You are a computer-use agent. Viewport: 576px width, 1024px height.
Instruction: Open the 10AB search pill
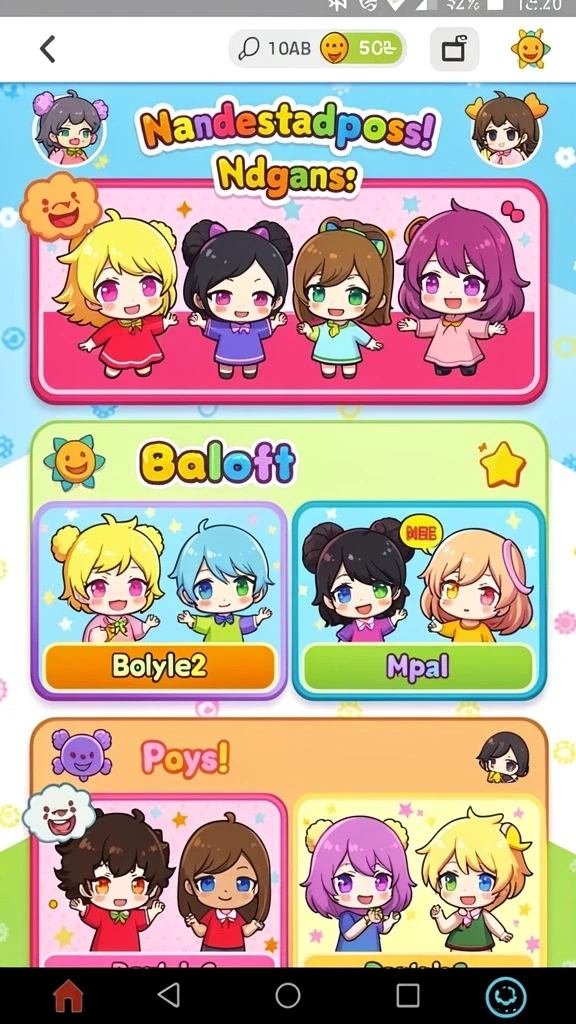click(x=274, y=48)
